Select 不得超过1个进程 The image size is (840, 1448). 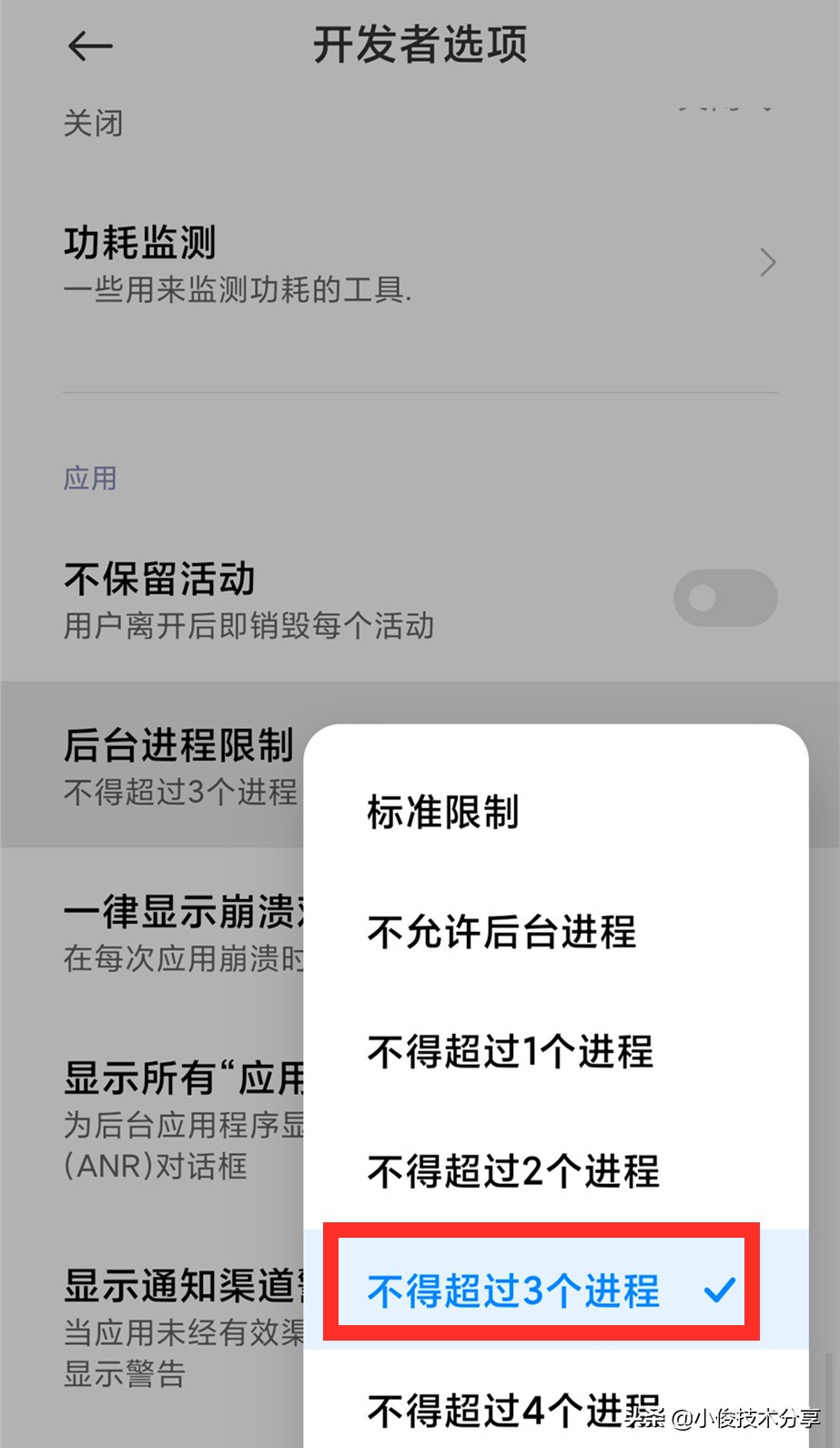pyautogui.click(x=510, y=1052)
